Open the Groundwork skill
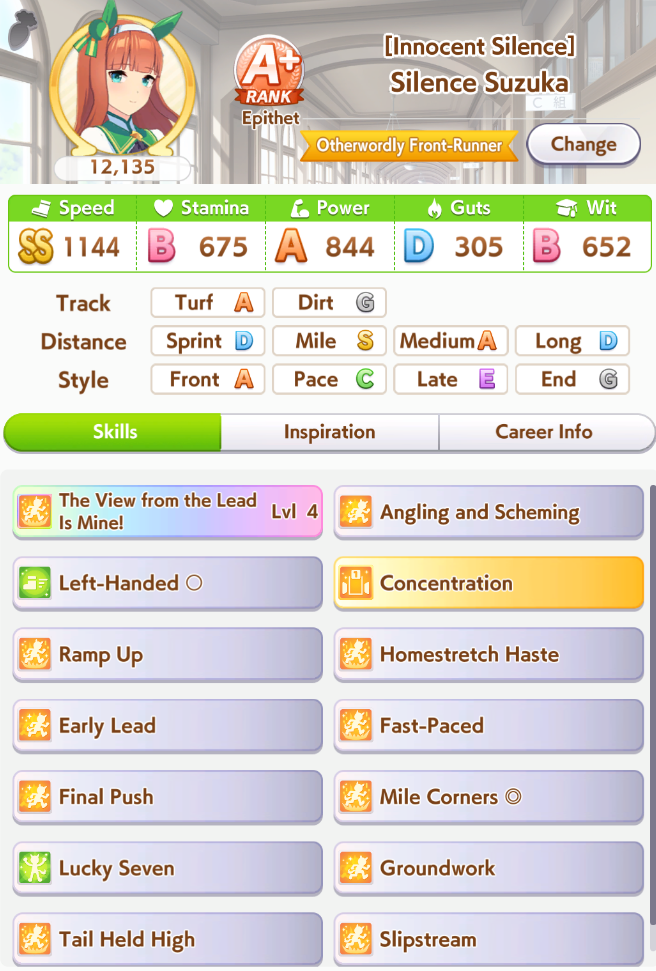 pos(488,868)
